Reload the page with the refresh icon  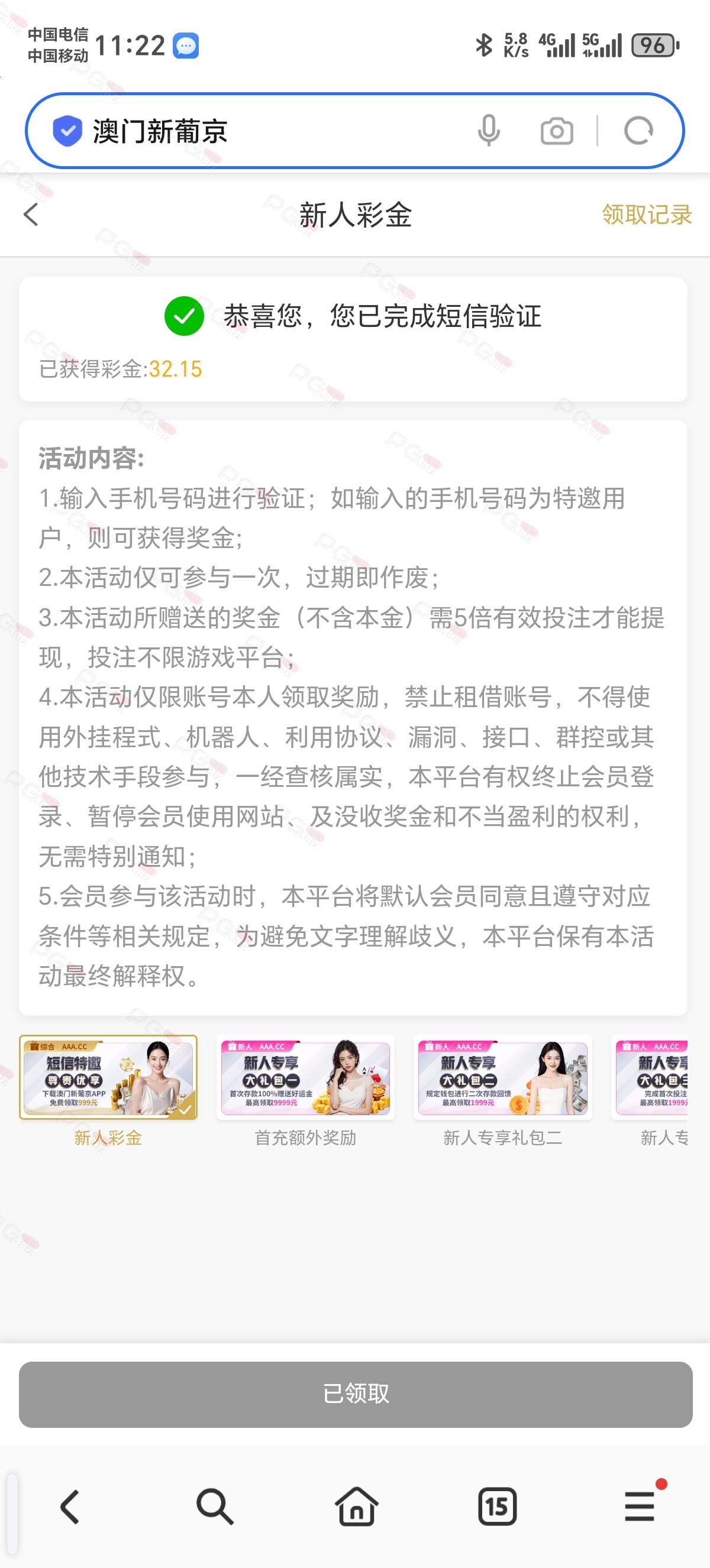(638, 131)
